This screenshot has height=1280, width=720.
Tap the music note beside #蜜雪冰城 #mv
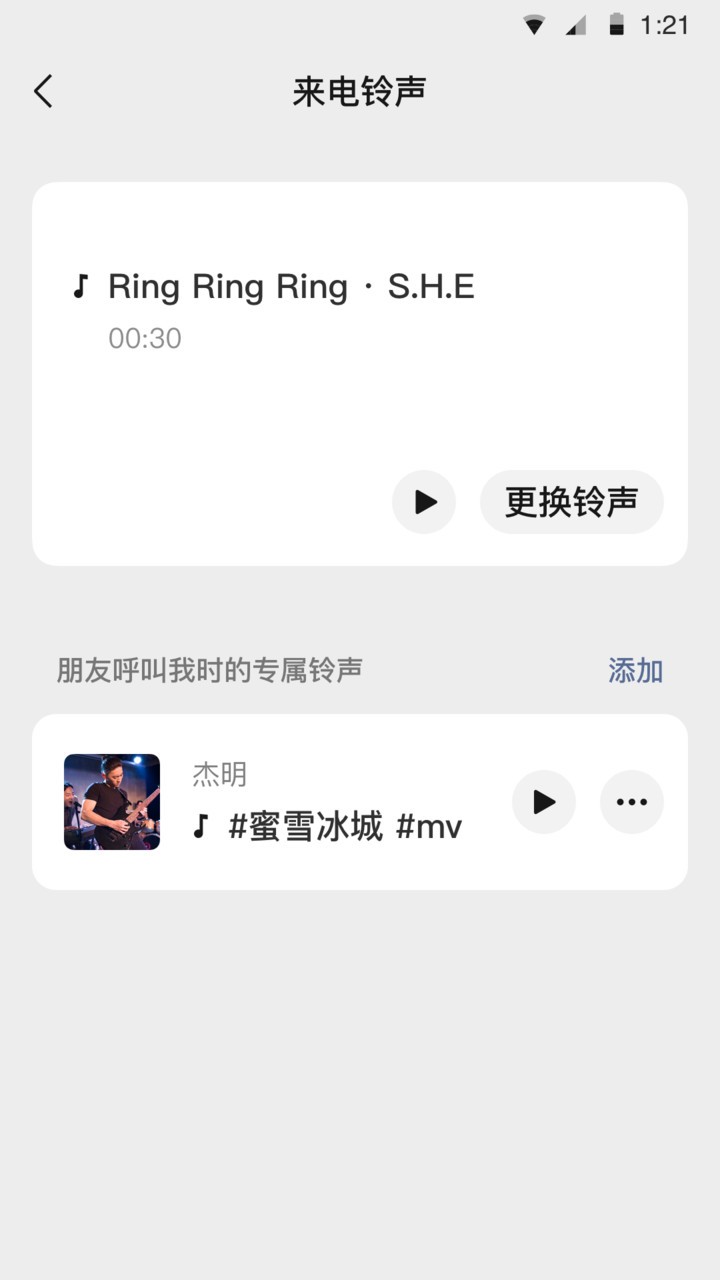click(x=201, y=825)
